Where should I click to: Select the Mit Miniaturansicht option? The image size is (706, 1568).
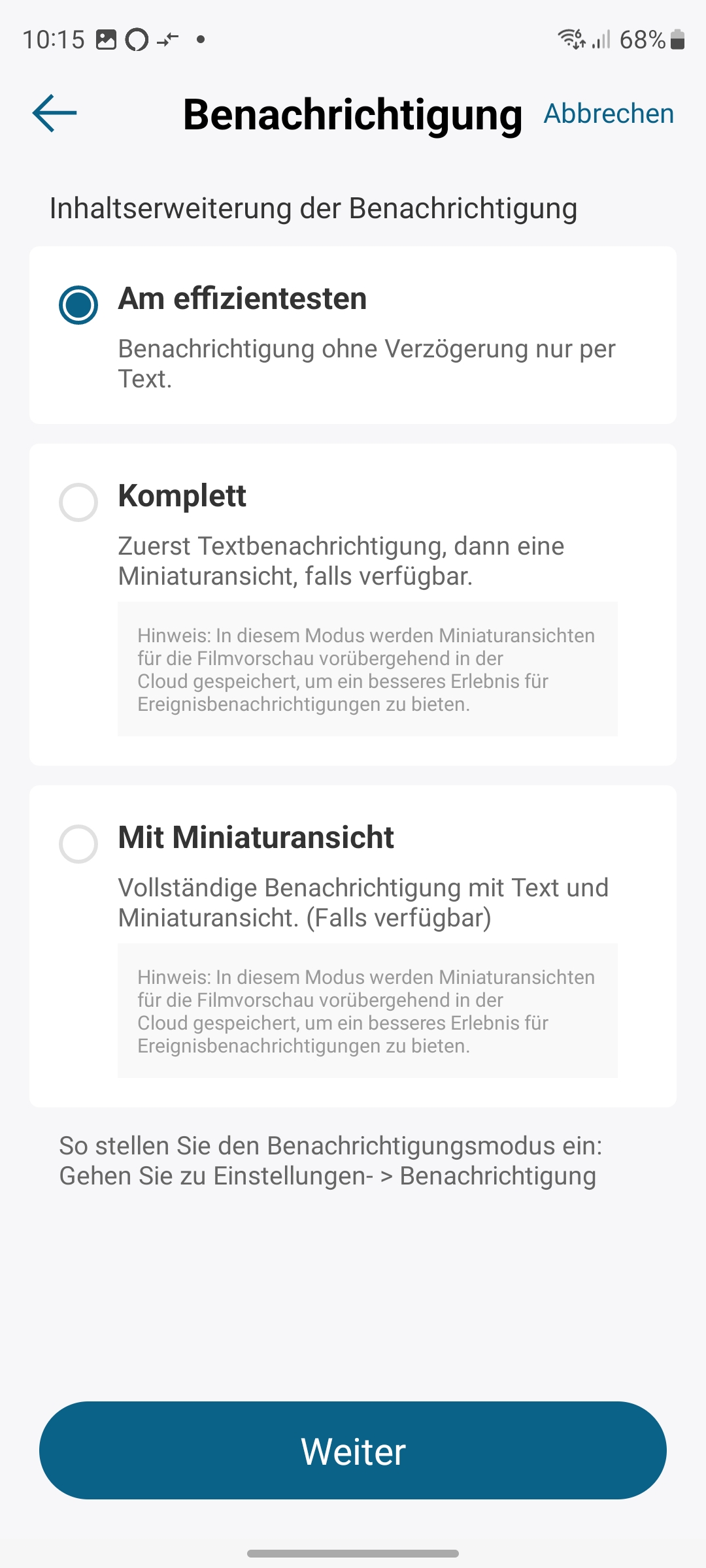pos(78,844)
